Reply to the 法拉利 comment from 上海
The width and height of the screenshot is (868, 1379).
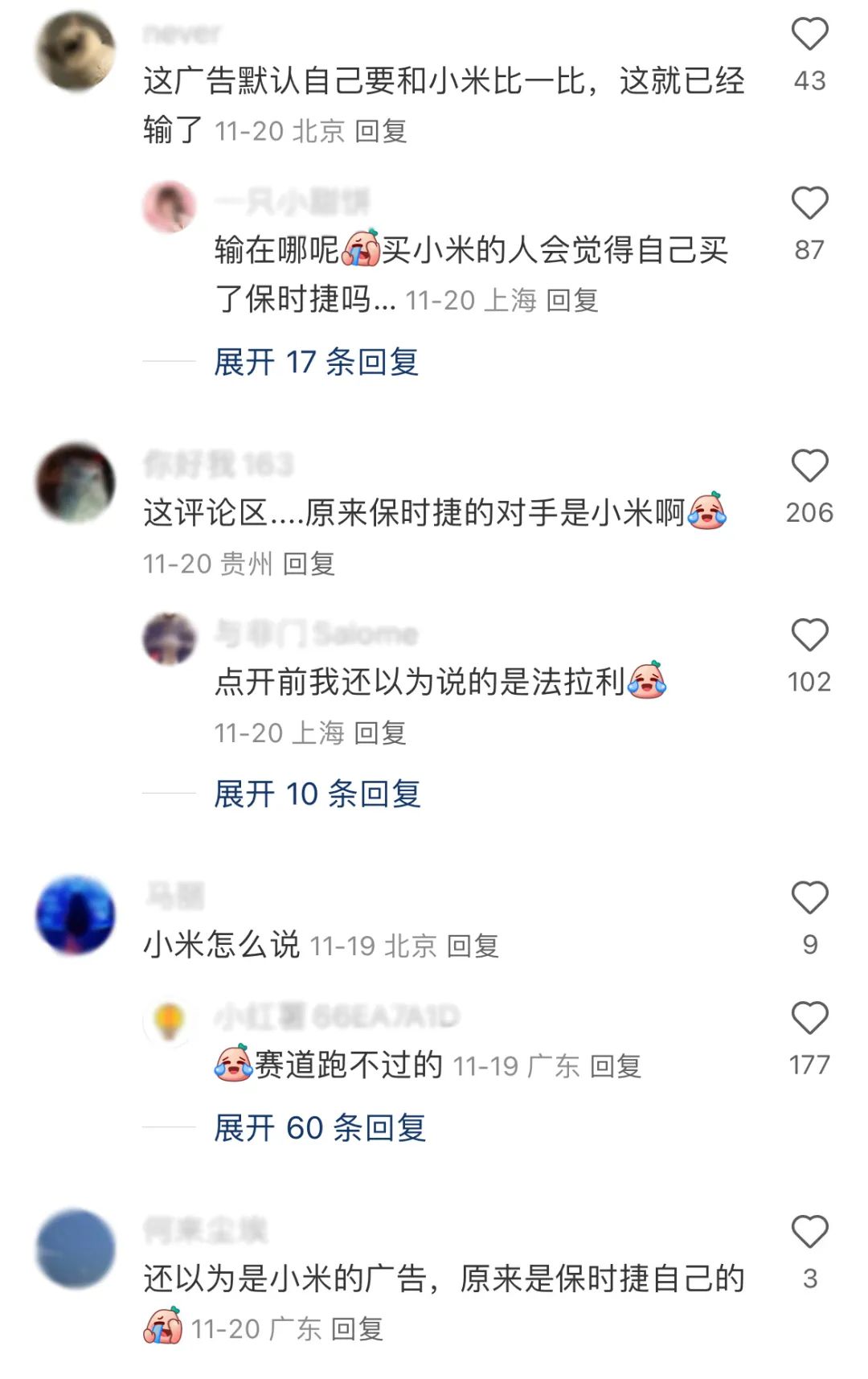point(380,733)
